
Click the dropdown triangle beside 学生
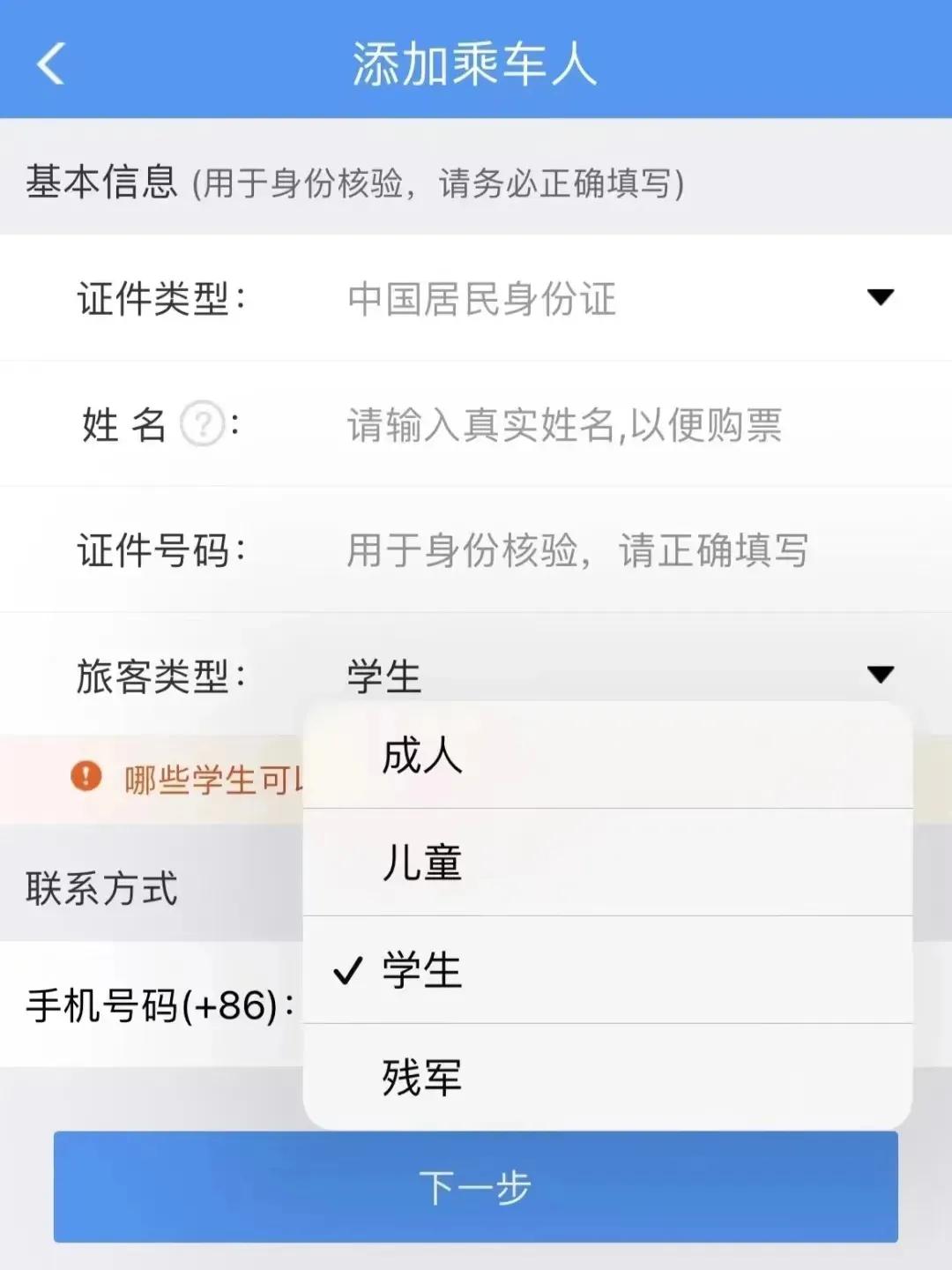coord(881,676)
